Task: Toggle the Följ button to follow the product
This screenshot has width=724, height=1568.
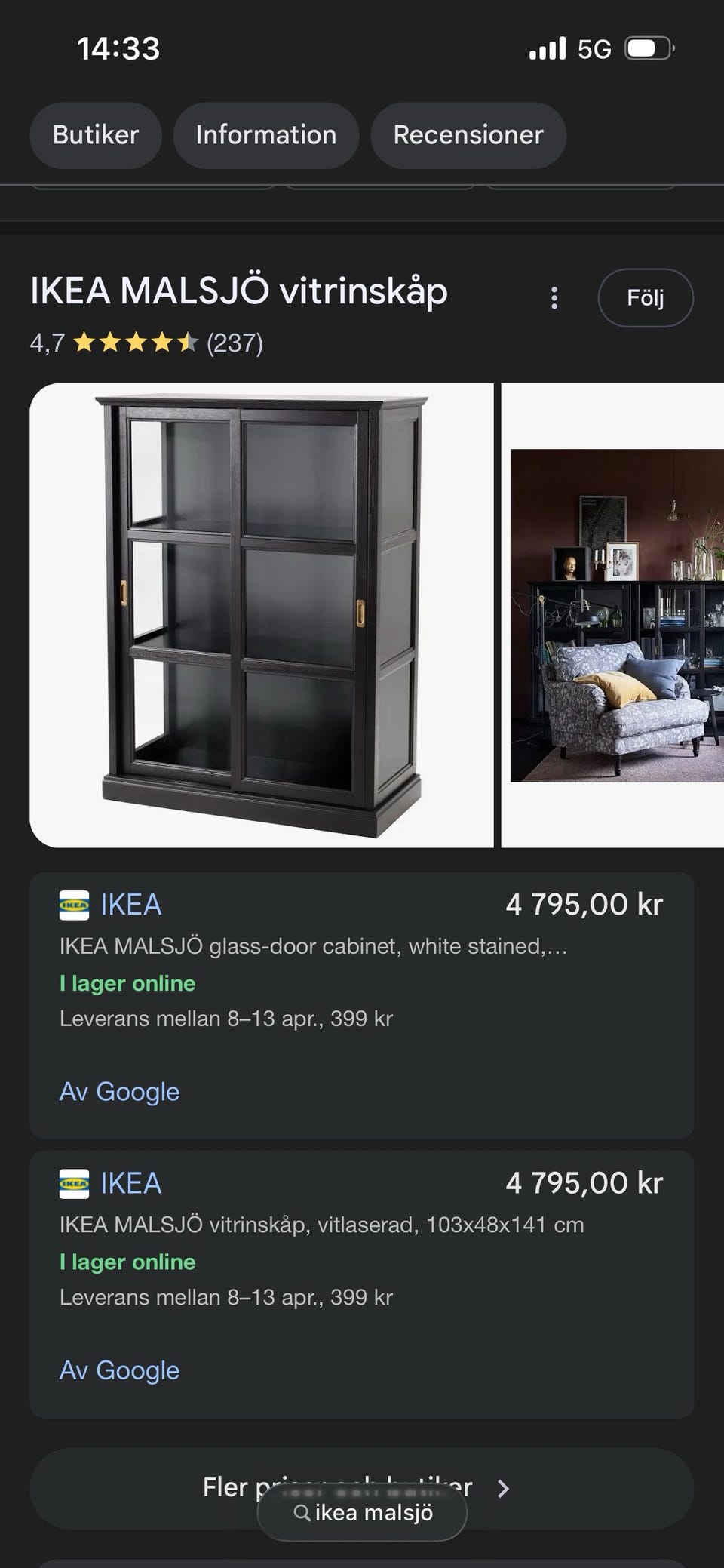Action: pyautogui.click(x=645, y=297)
